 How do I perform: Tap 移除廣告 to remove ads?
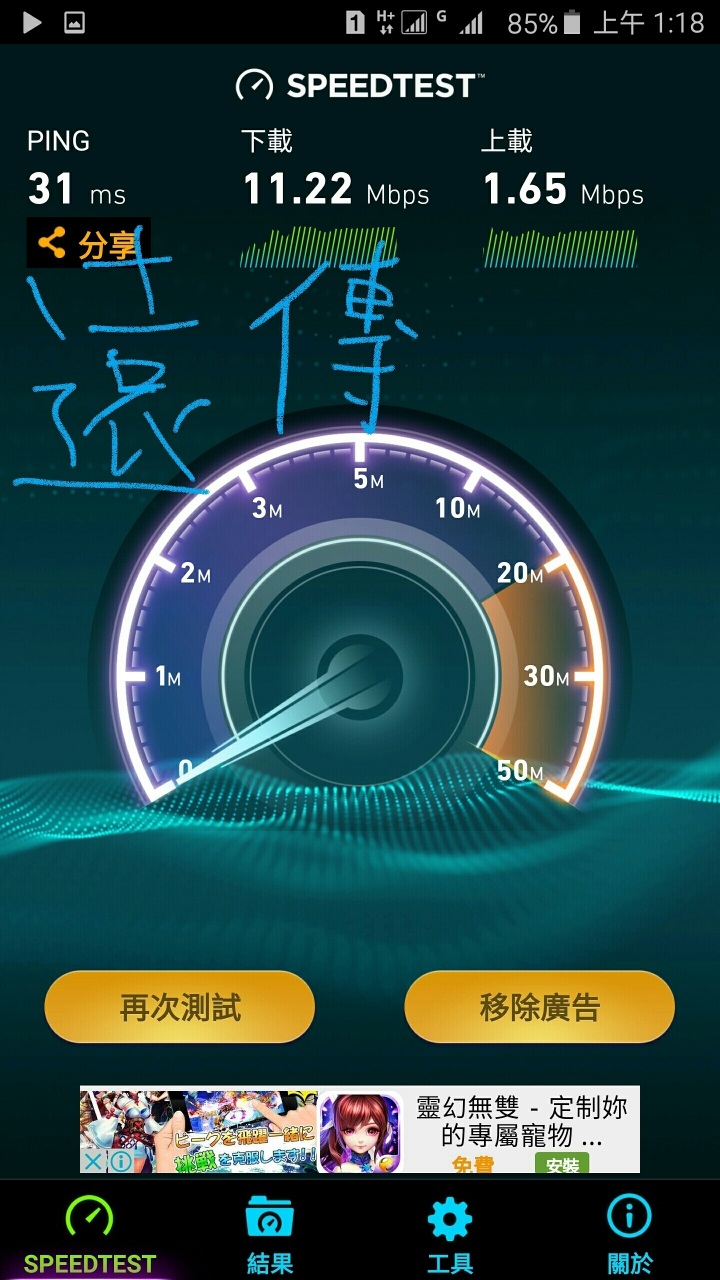[539, 1007]
